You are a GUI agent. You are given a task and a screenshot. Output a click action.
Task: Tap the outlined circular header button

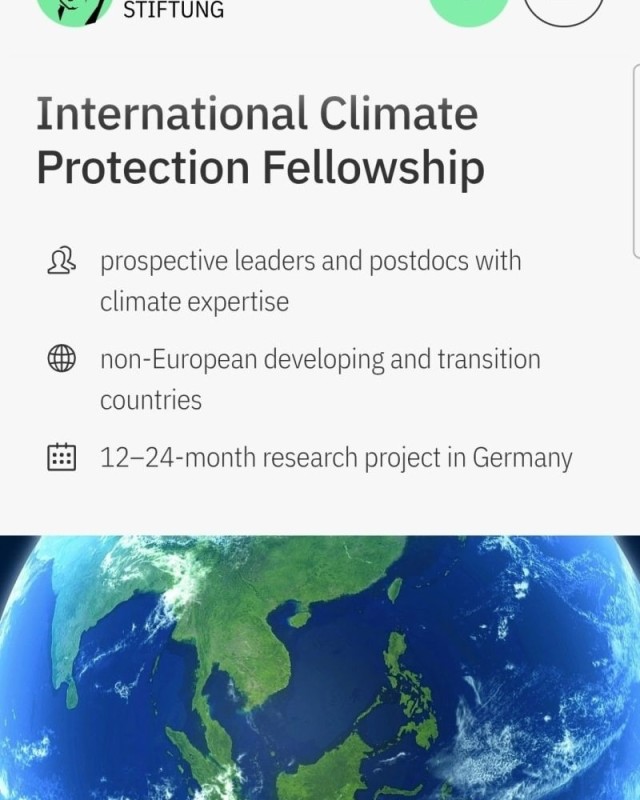point(563,10)
